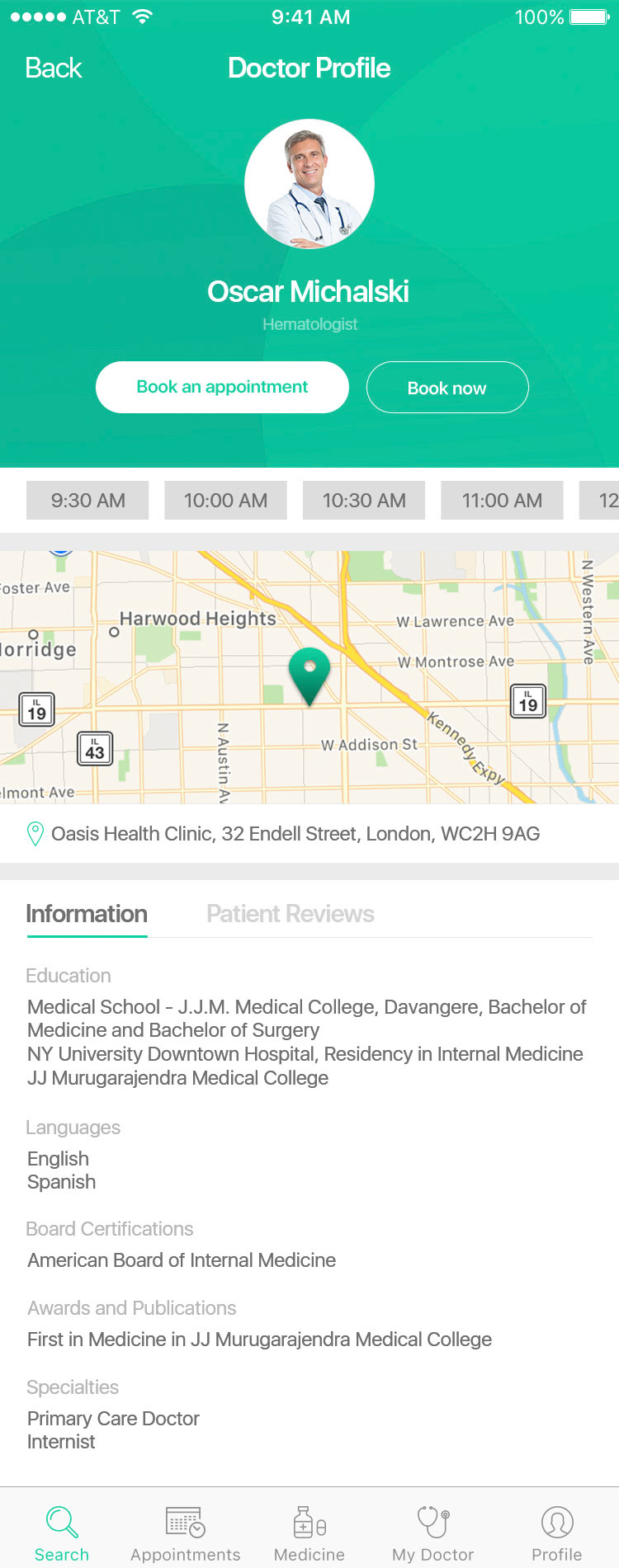The image size is (619, 1568).
Task: Open the Search tab
Action: tap(62, 1533)
